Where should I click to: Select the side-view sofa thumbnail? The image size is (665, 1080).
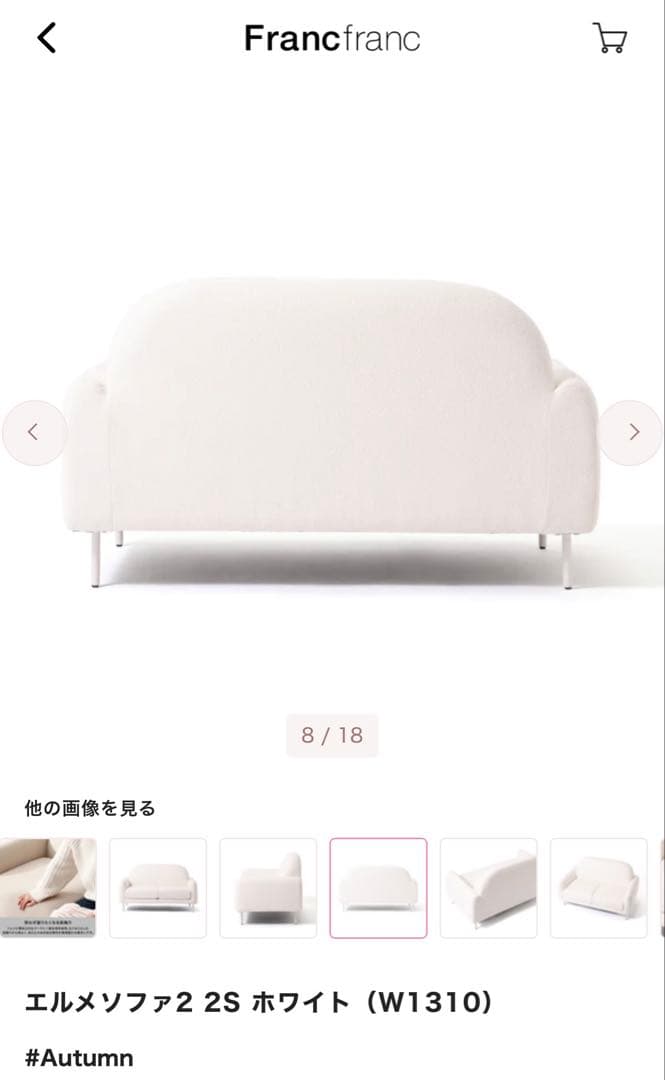[x=268, y=887]
